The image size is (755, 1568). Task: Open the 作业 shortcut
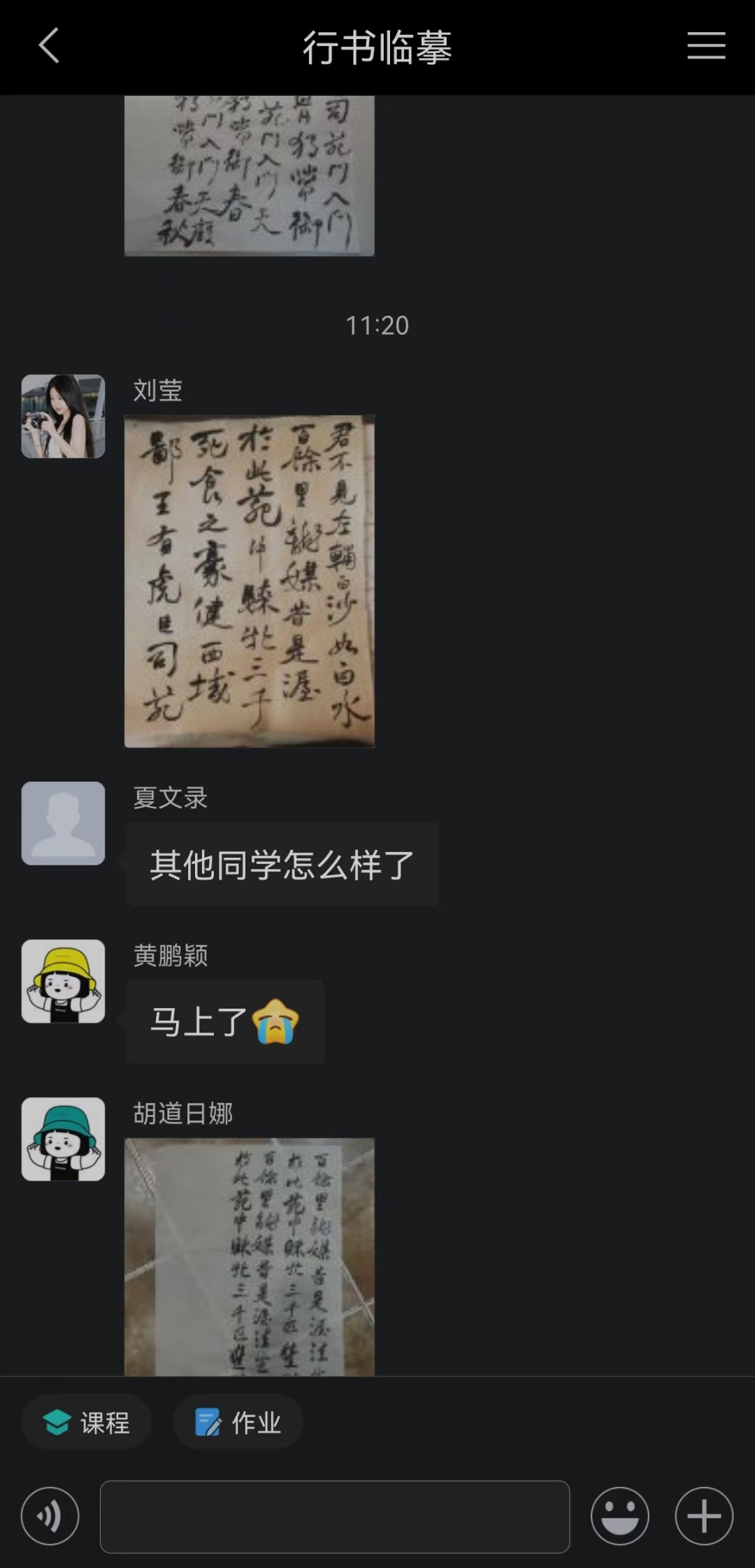pos(238,1422)
